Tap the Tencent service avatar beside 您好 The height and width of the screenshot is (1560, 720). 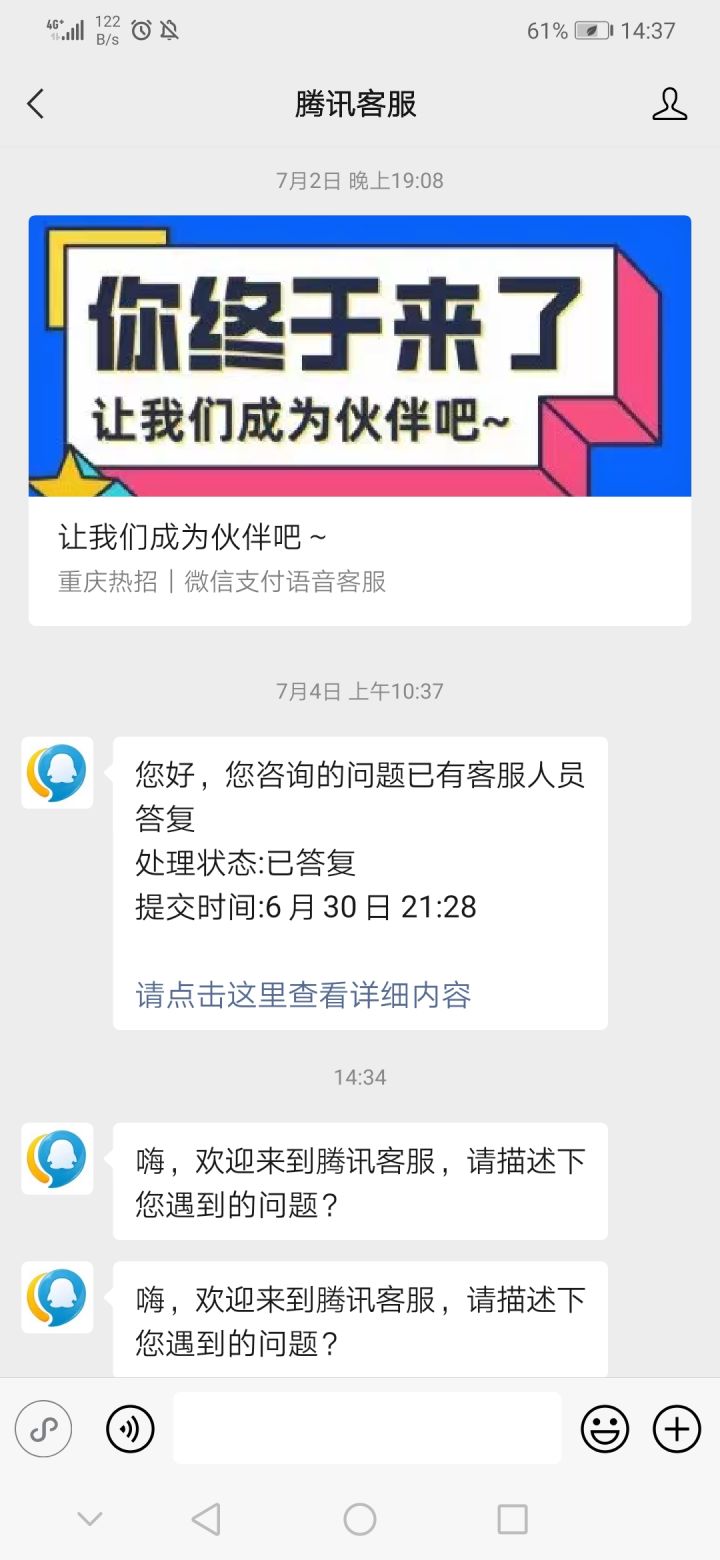coord(57,773)
